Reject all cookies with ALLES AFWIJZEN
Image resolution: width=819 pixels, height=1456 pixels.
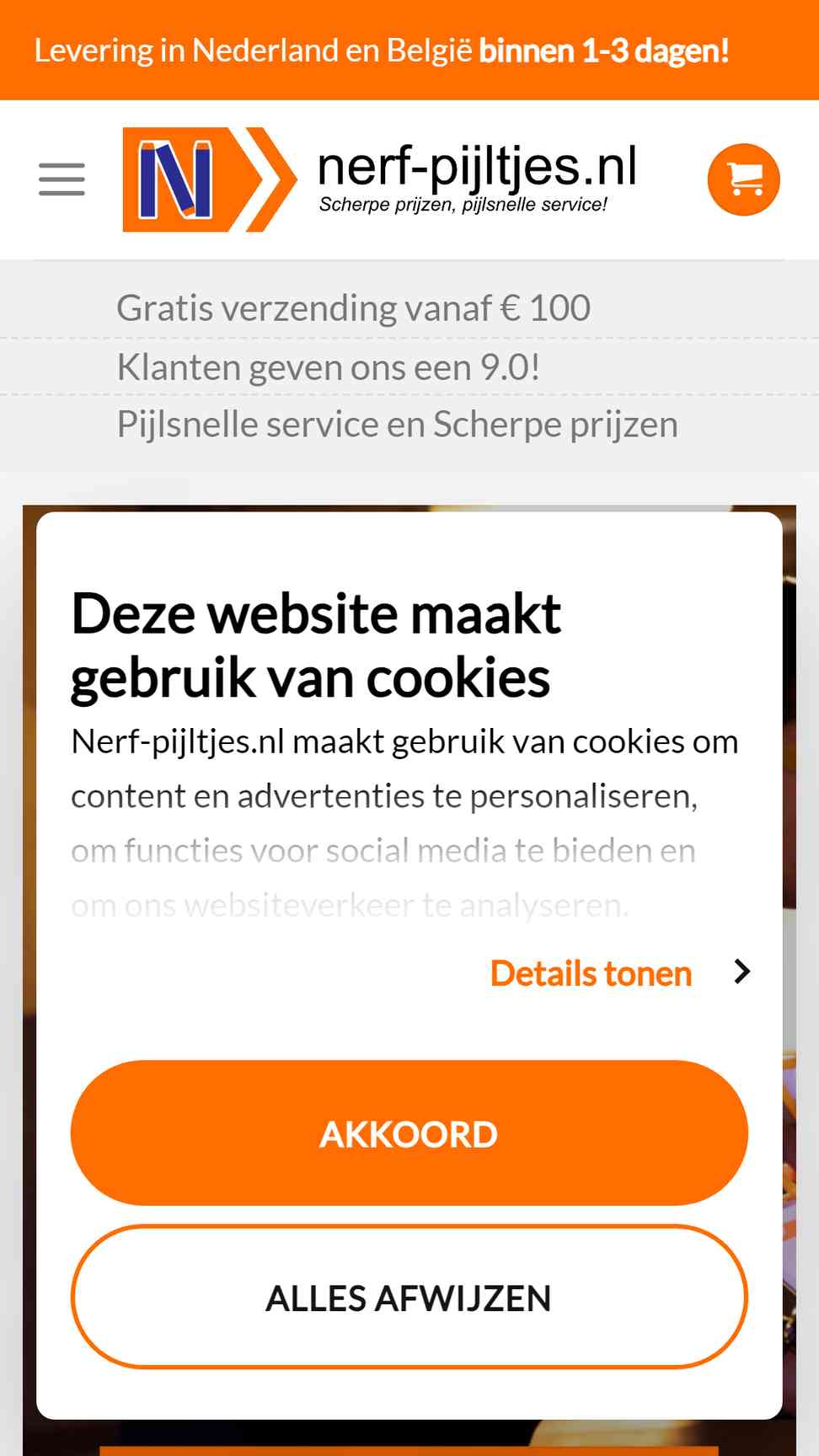pyautogui.click(x=409, y=1298)
